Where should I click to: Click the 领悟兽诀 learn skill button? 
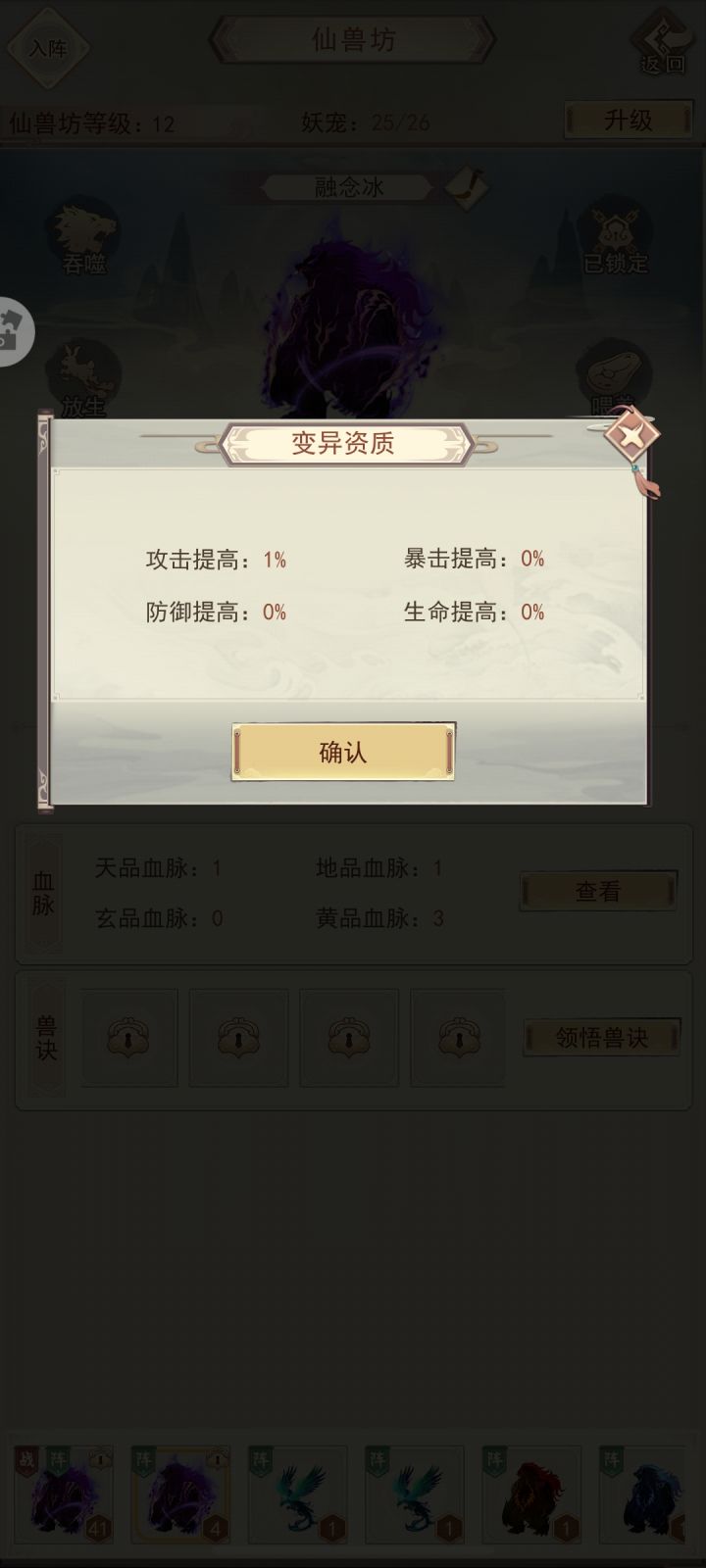click(x=599, y=1037)
